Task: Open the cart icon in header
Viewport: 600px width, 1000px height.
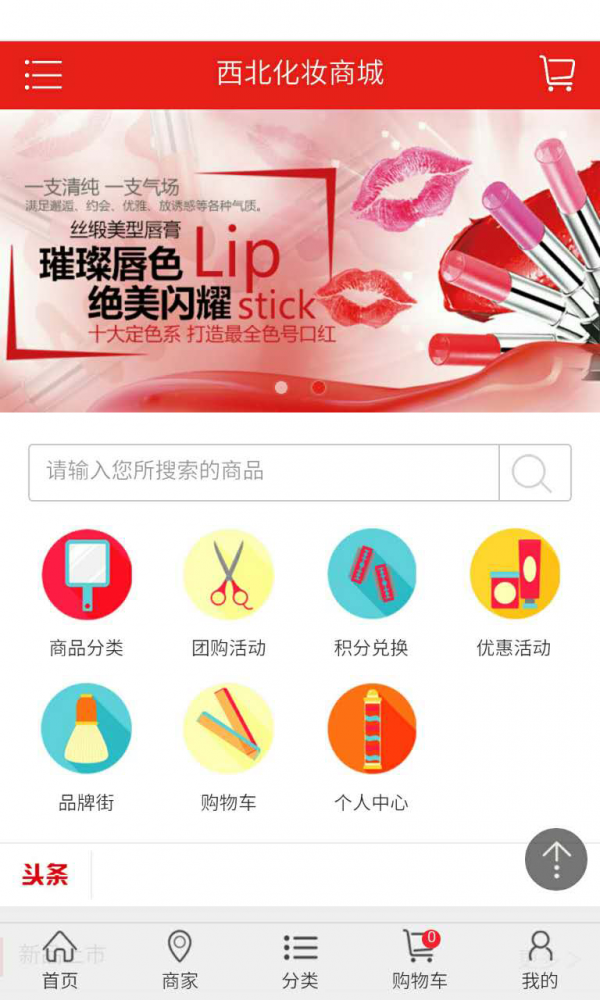Action: pos(557,74)
